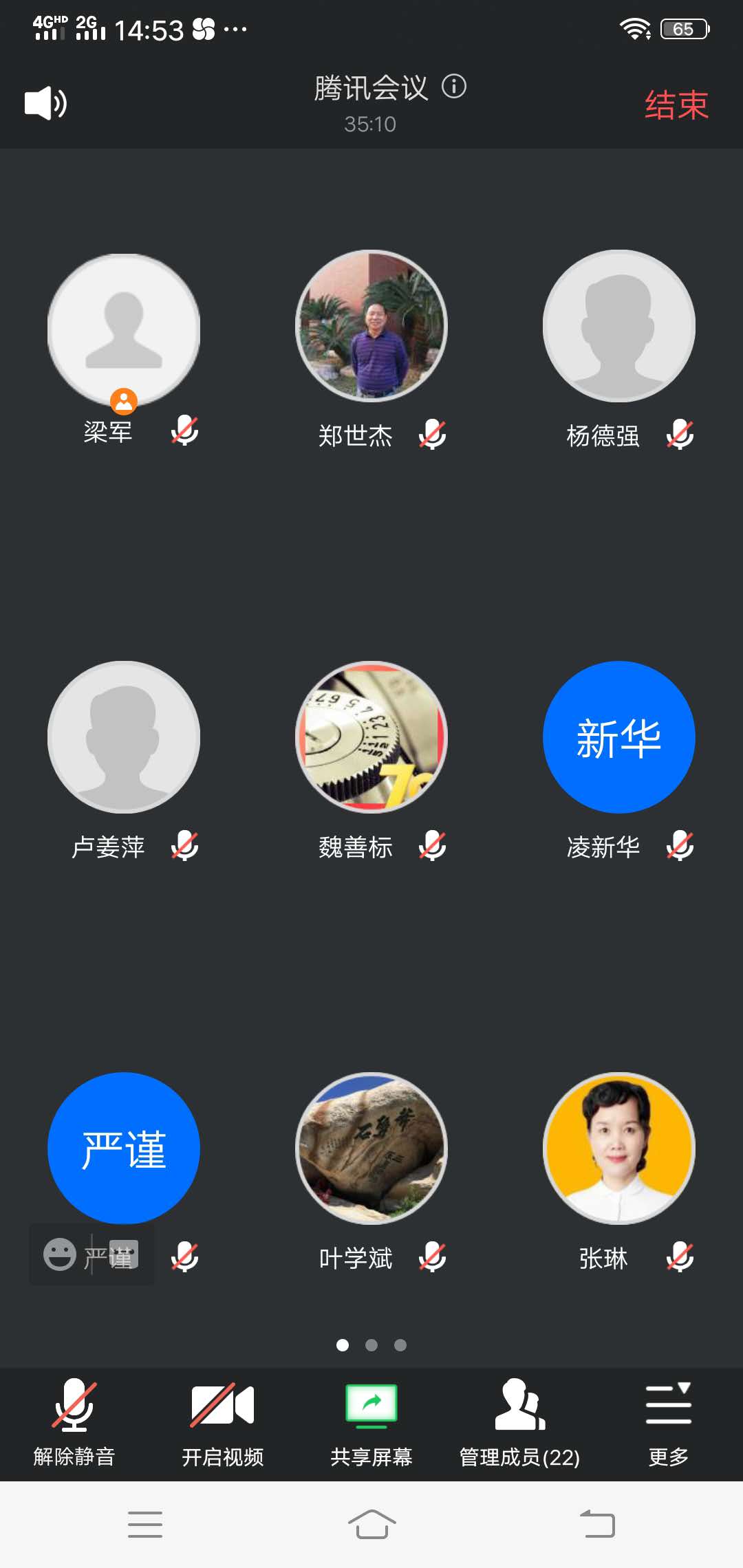Tap the meeting duration timer 35:10
Viewport: 743px width, 1568px height.
(x=371, y=124)
